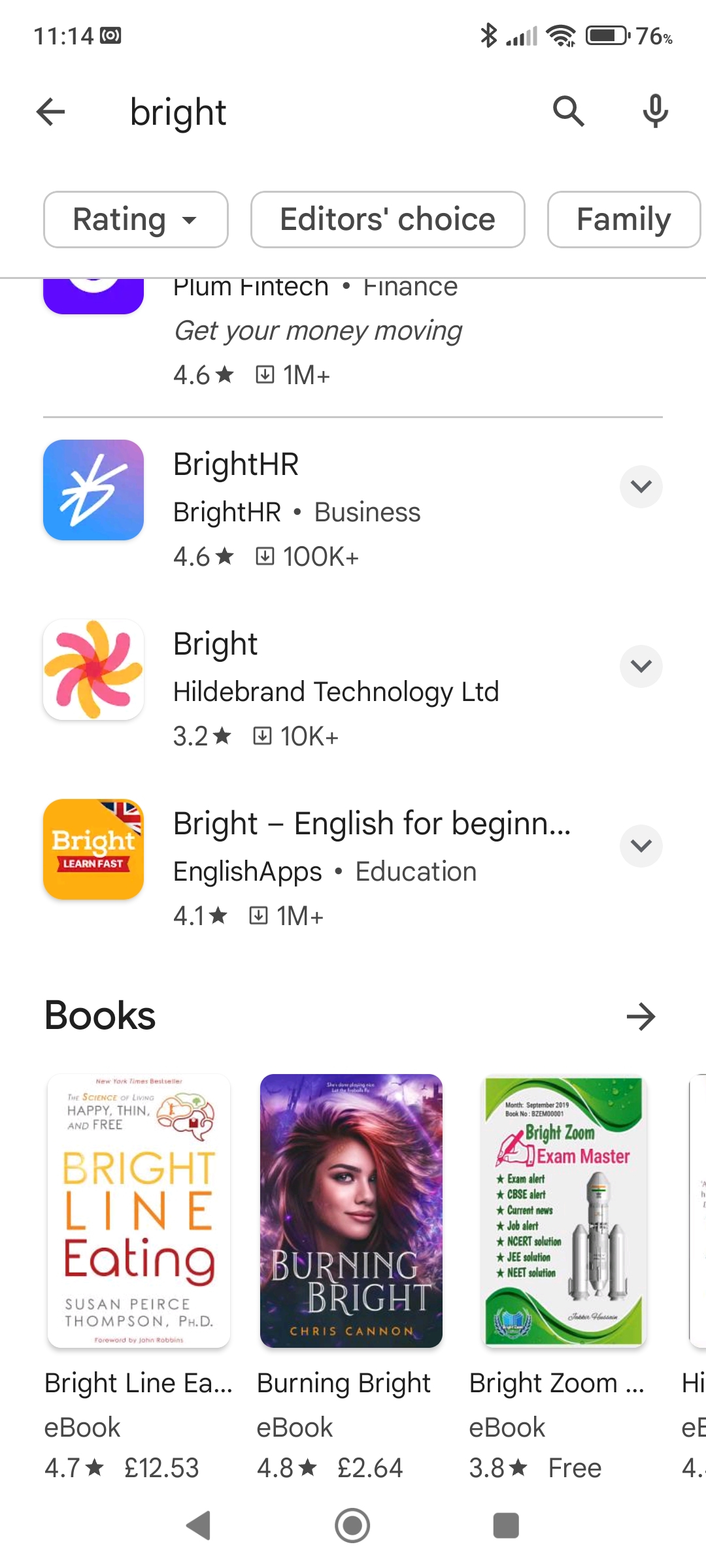
Task: Open the Rating filter dropdown
Action: [x=135, y=220]
